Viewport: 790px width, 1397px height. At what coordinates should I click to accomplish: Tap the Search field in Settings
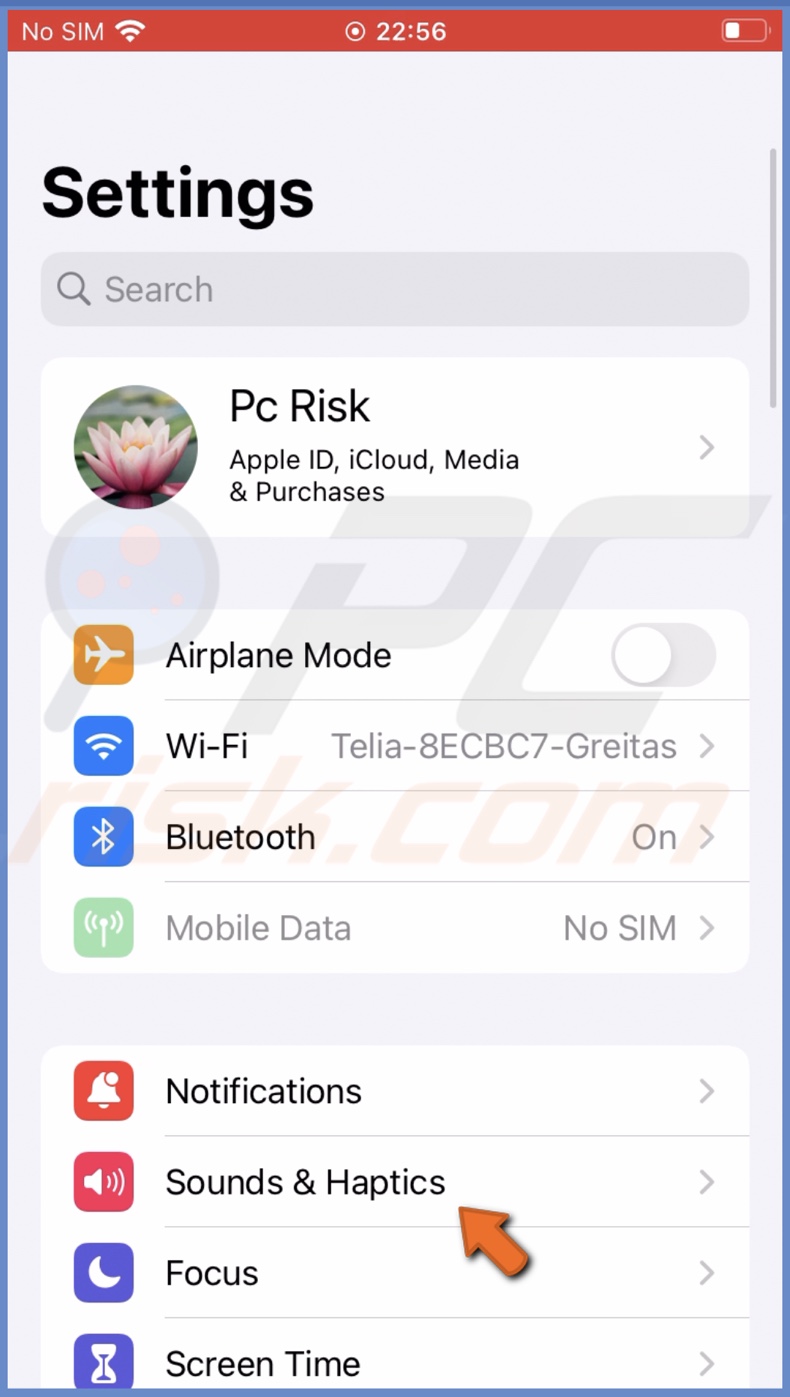coord(394,289)
